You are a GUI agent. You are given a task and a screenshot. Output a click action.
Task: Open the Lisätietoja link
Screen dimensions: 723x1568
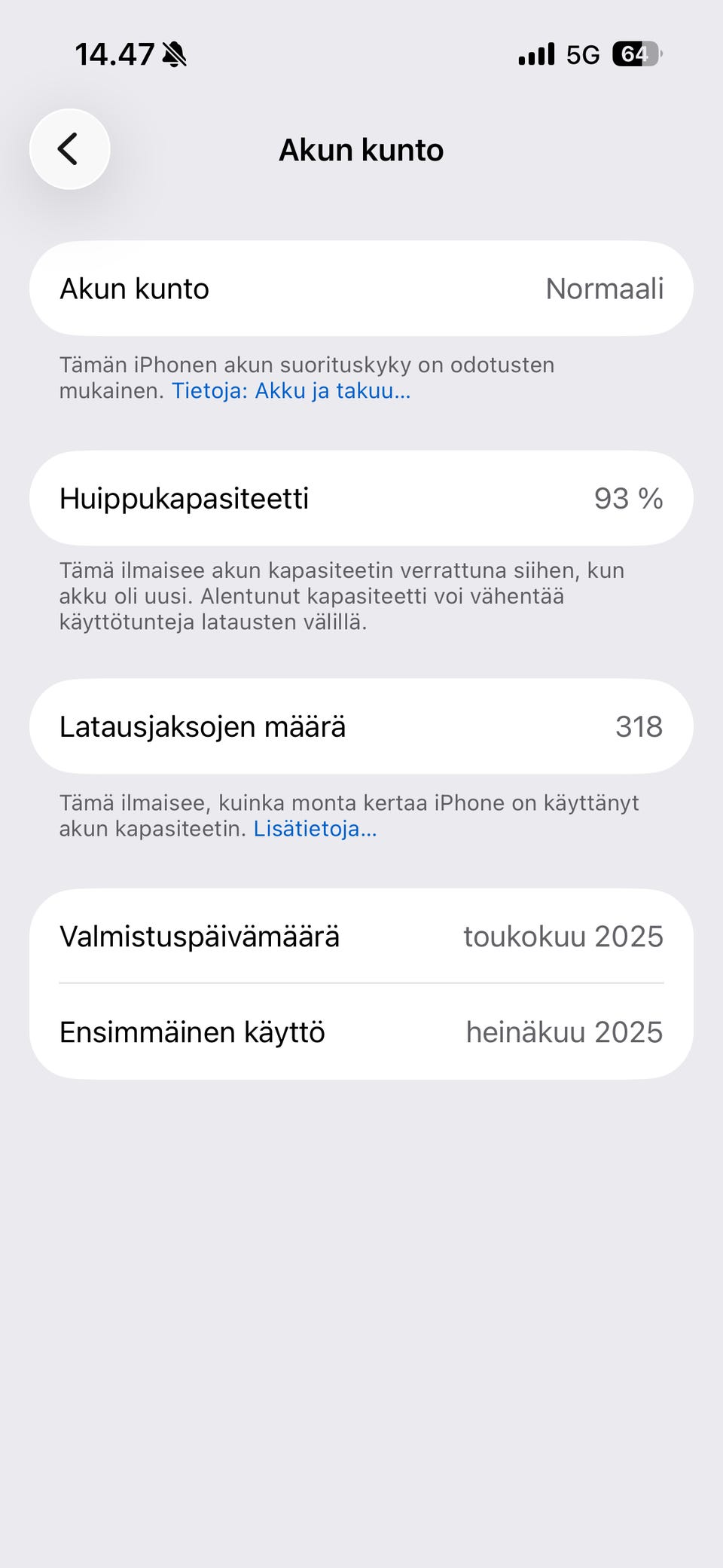click(x=315, y=829)
